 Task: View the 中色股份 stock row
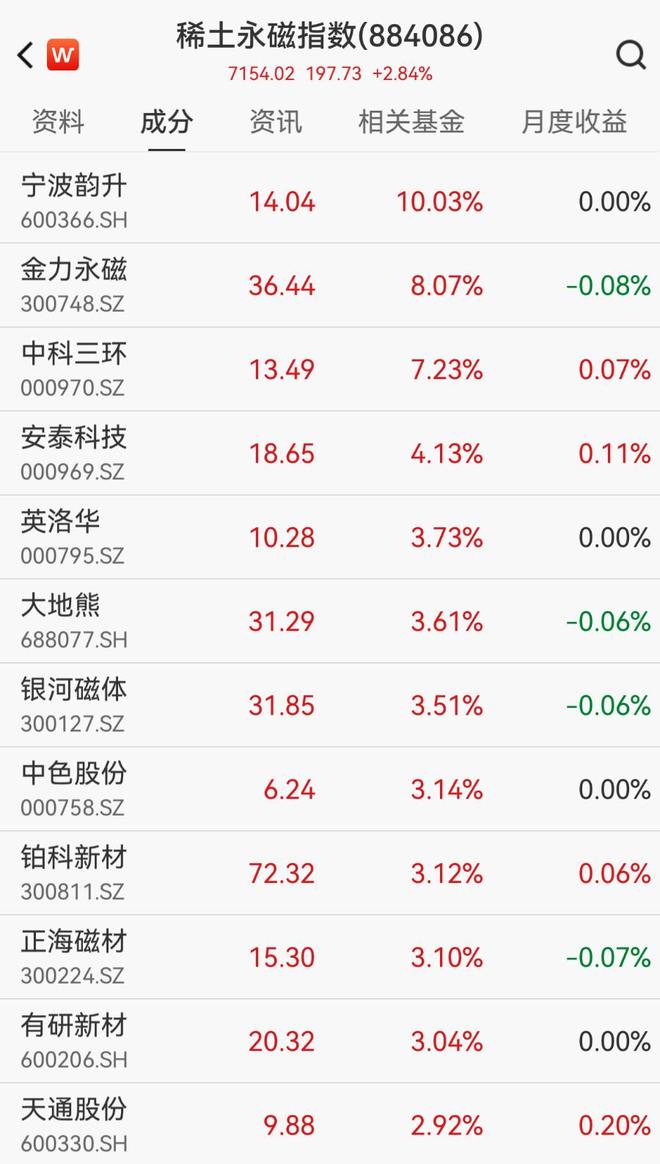(74, 788)
